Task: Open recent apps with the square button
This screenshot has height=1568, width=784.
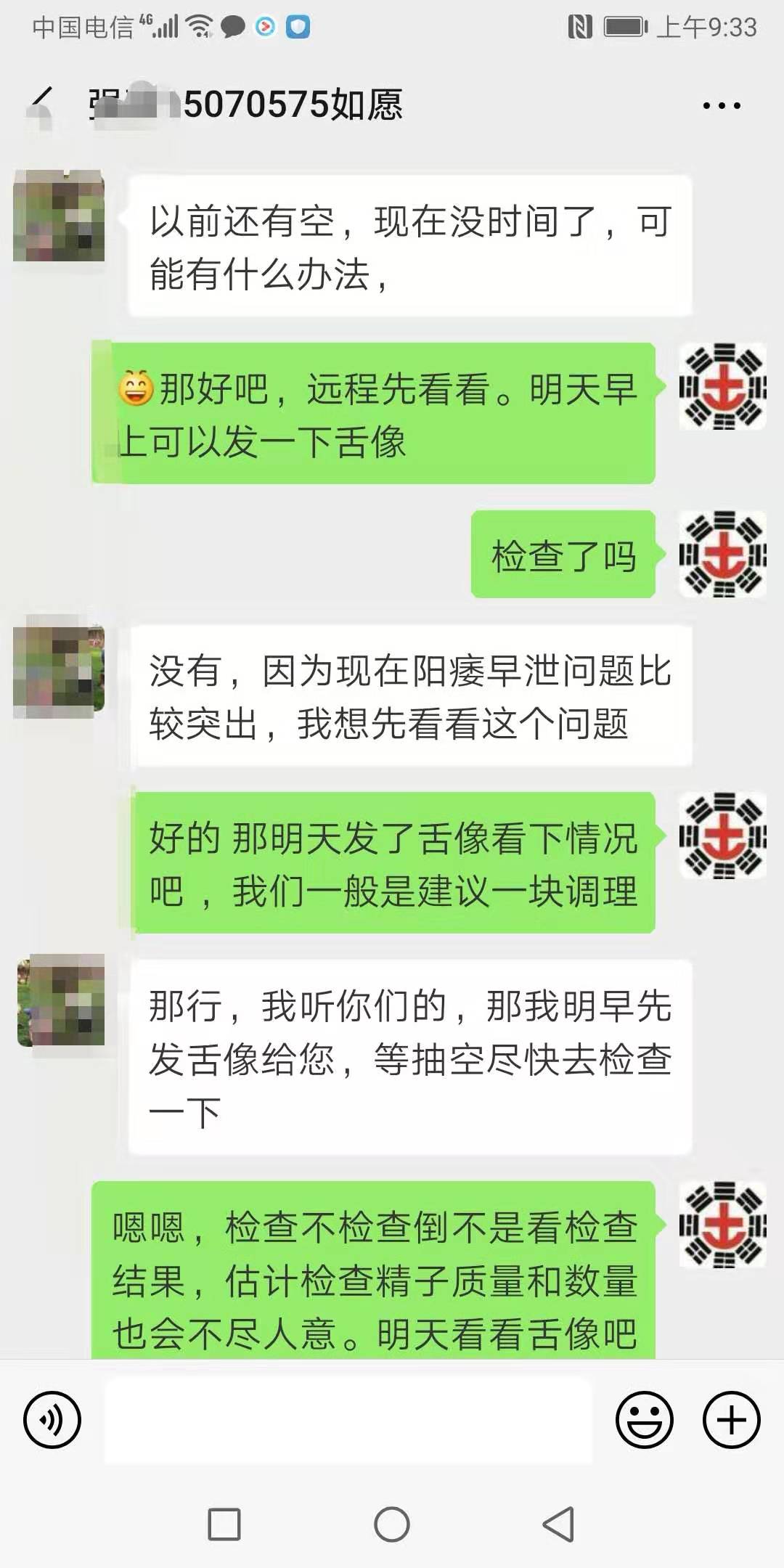Action: pos(224,1524)
